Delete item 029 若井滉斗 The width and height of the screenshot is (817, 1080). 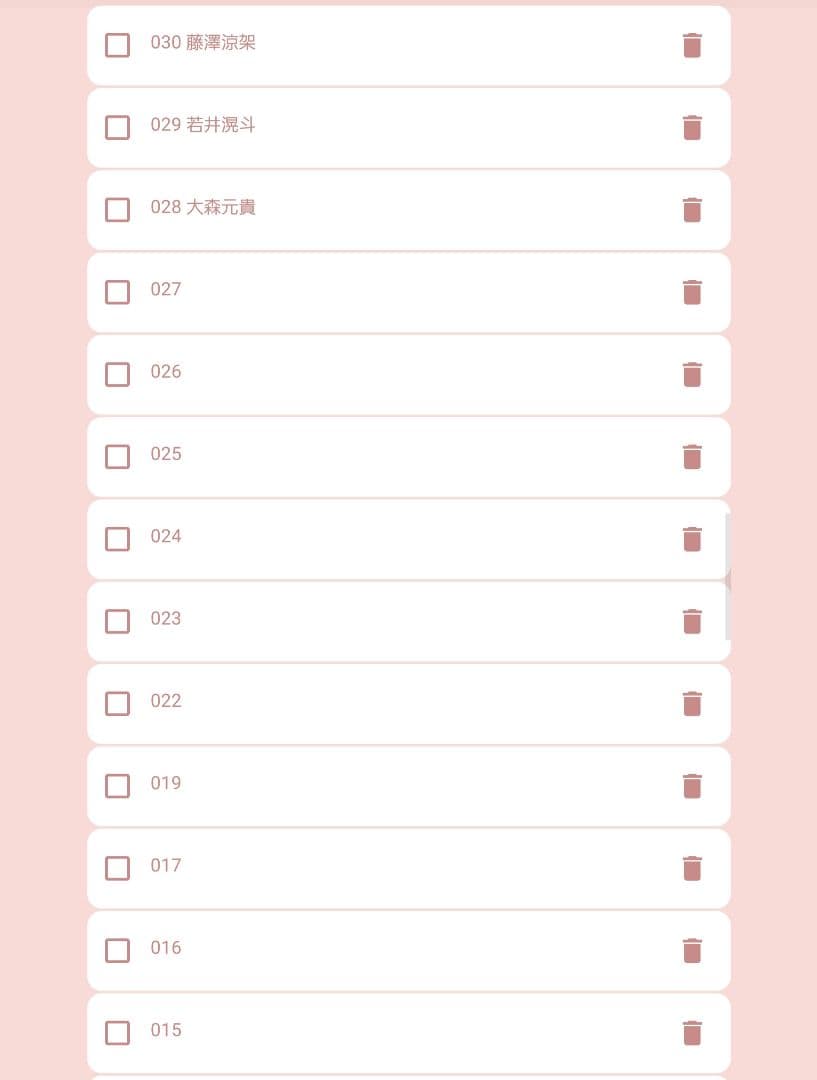coord(692,127)
